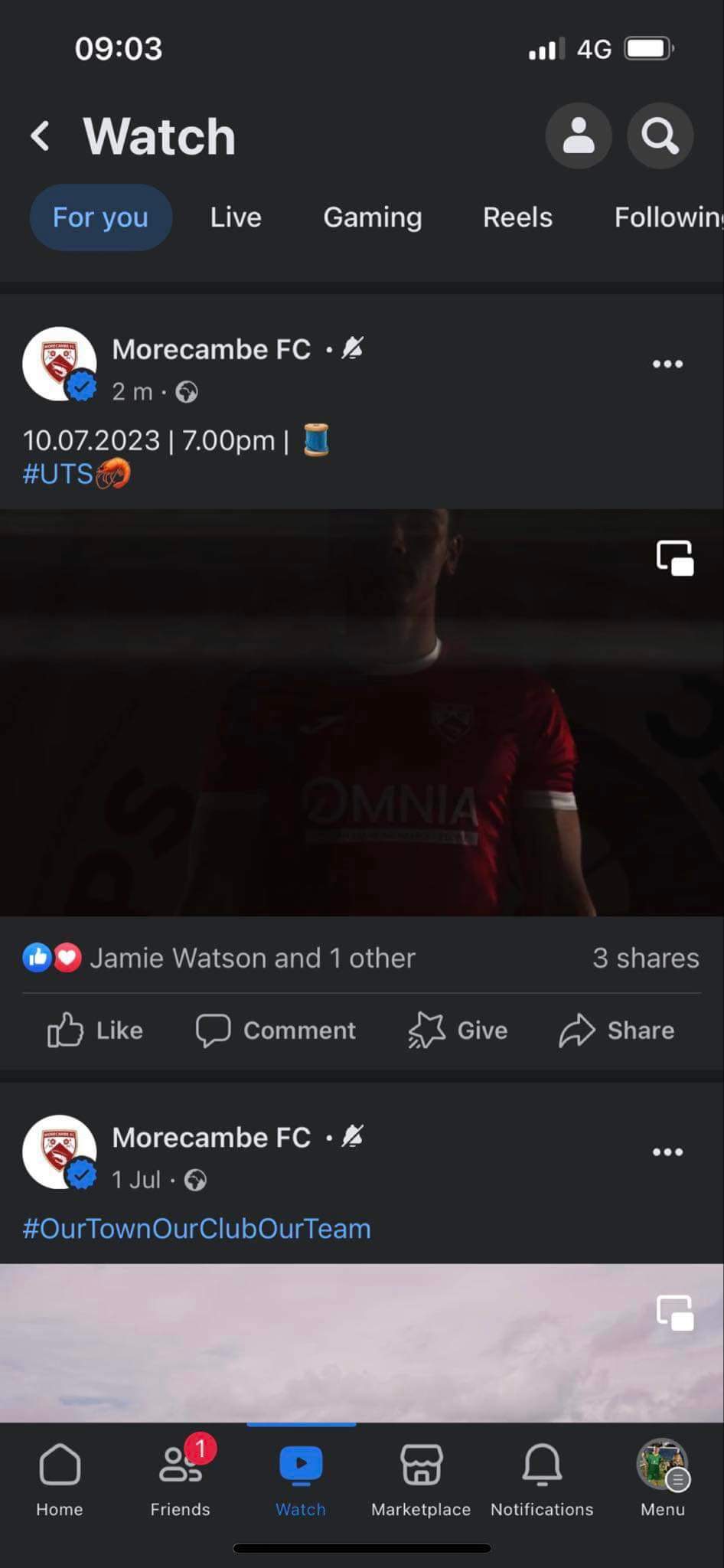The height and width of the screenshot is (1568, 724).
Task: Open options menu for the 2 m post
Action: pos(667,364)
